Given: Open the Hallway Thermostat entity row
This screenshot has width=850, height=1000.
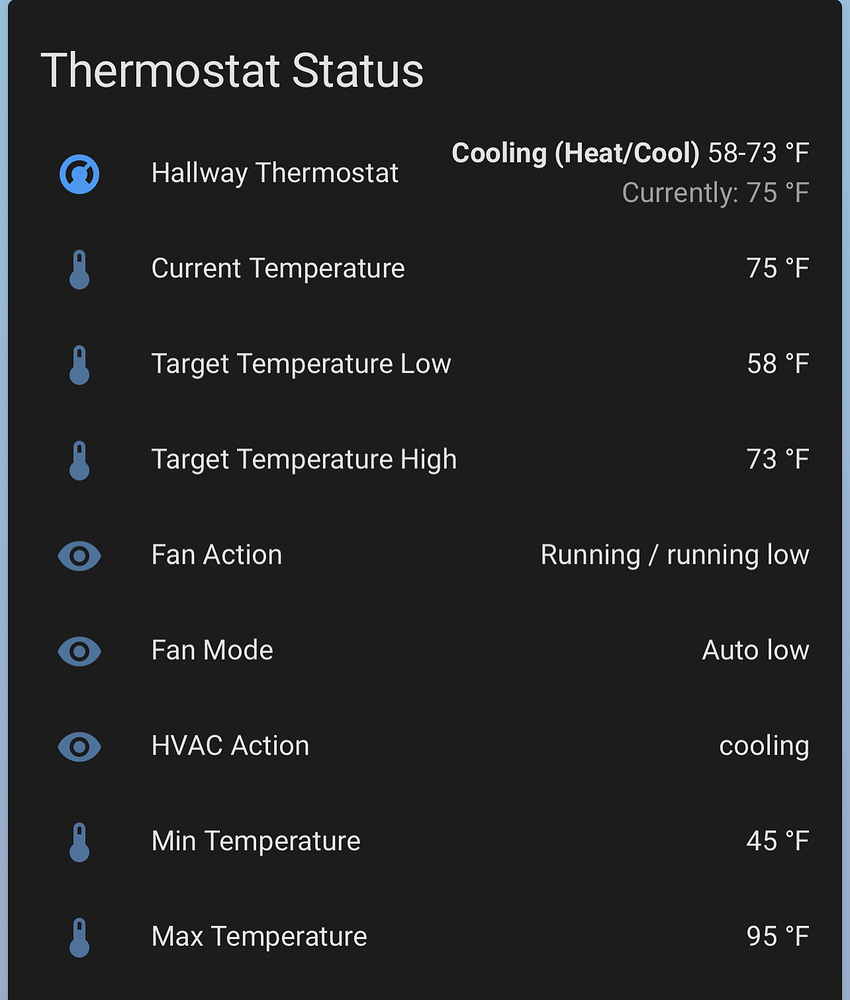Looking at the screenshot, I should 275,173.
